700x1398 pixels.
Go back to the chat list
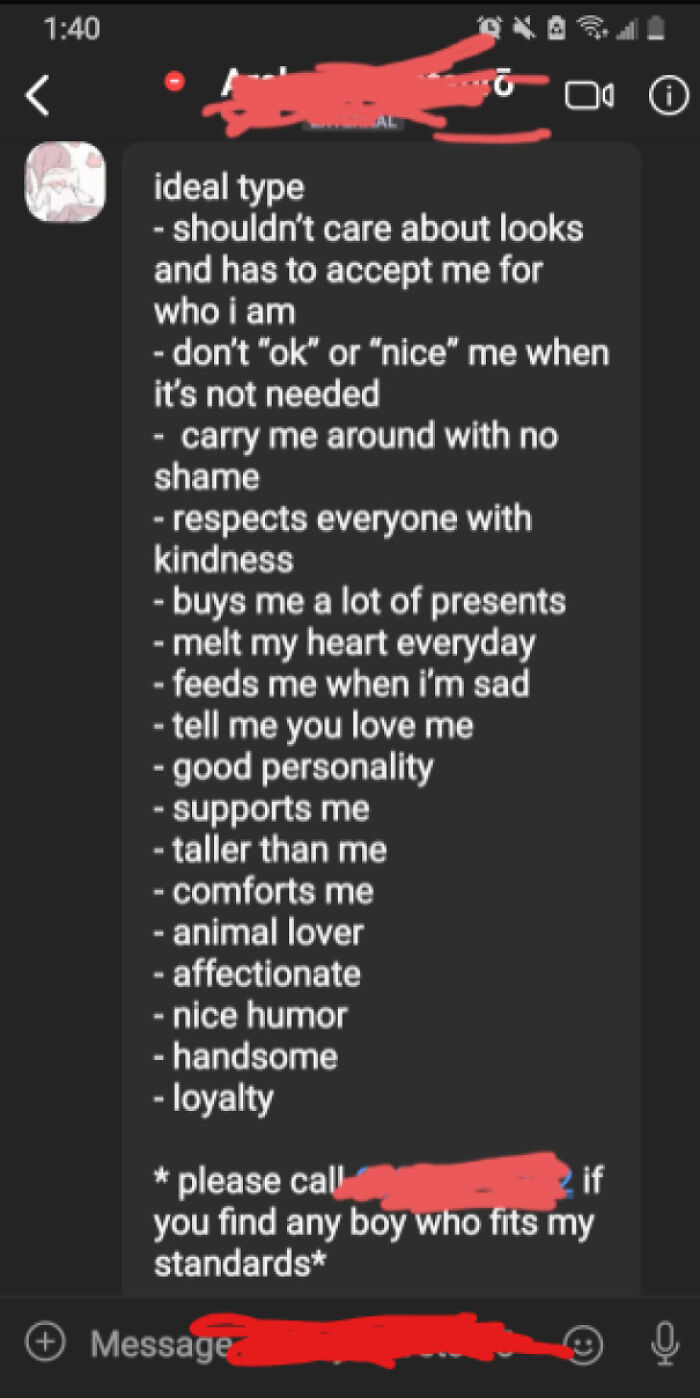(x=37, y=95)
